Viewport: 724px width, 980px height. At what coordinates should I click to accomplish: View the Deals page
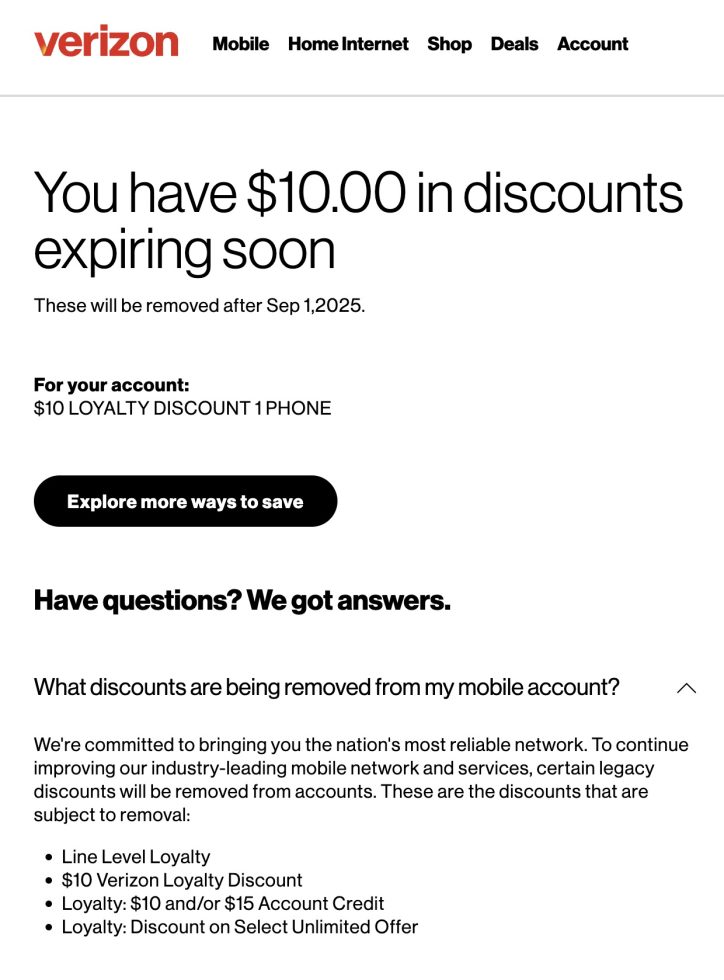514,44
